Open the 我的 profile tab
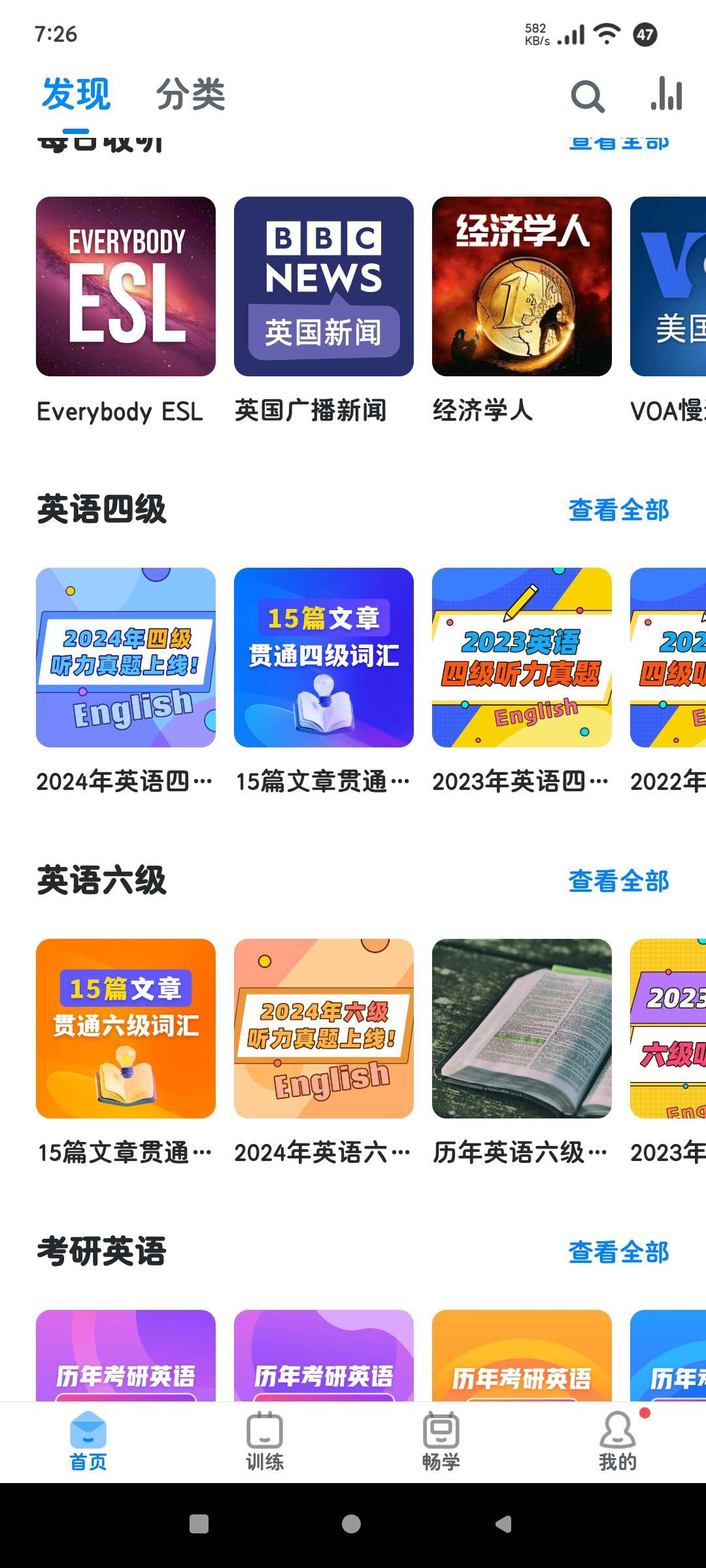 pyautogui.click(x=618, y=1441)
